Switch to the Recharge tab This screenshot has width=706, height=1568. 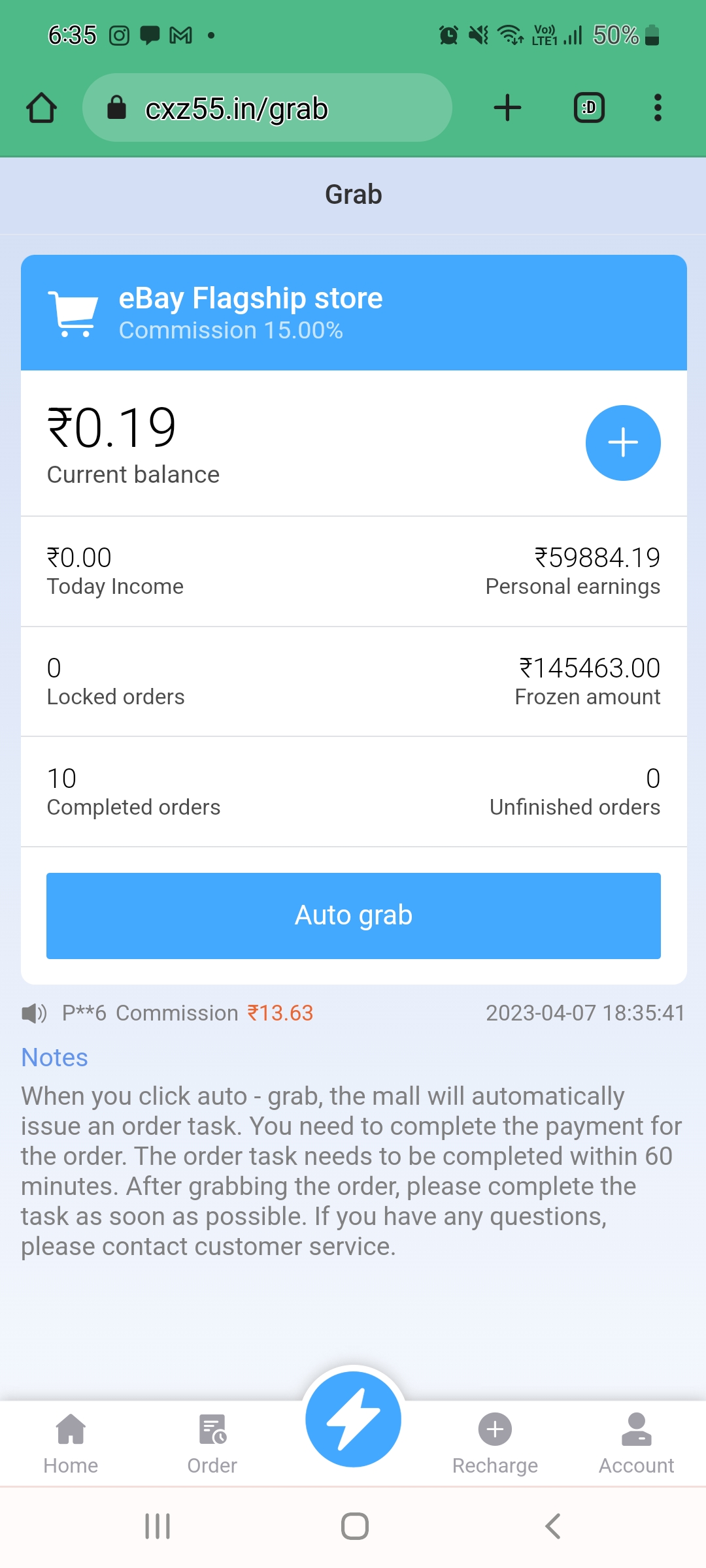pyautogui.click(x=495, y=1444)
